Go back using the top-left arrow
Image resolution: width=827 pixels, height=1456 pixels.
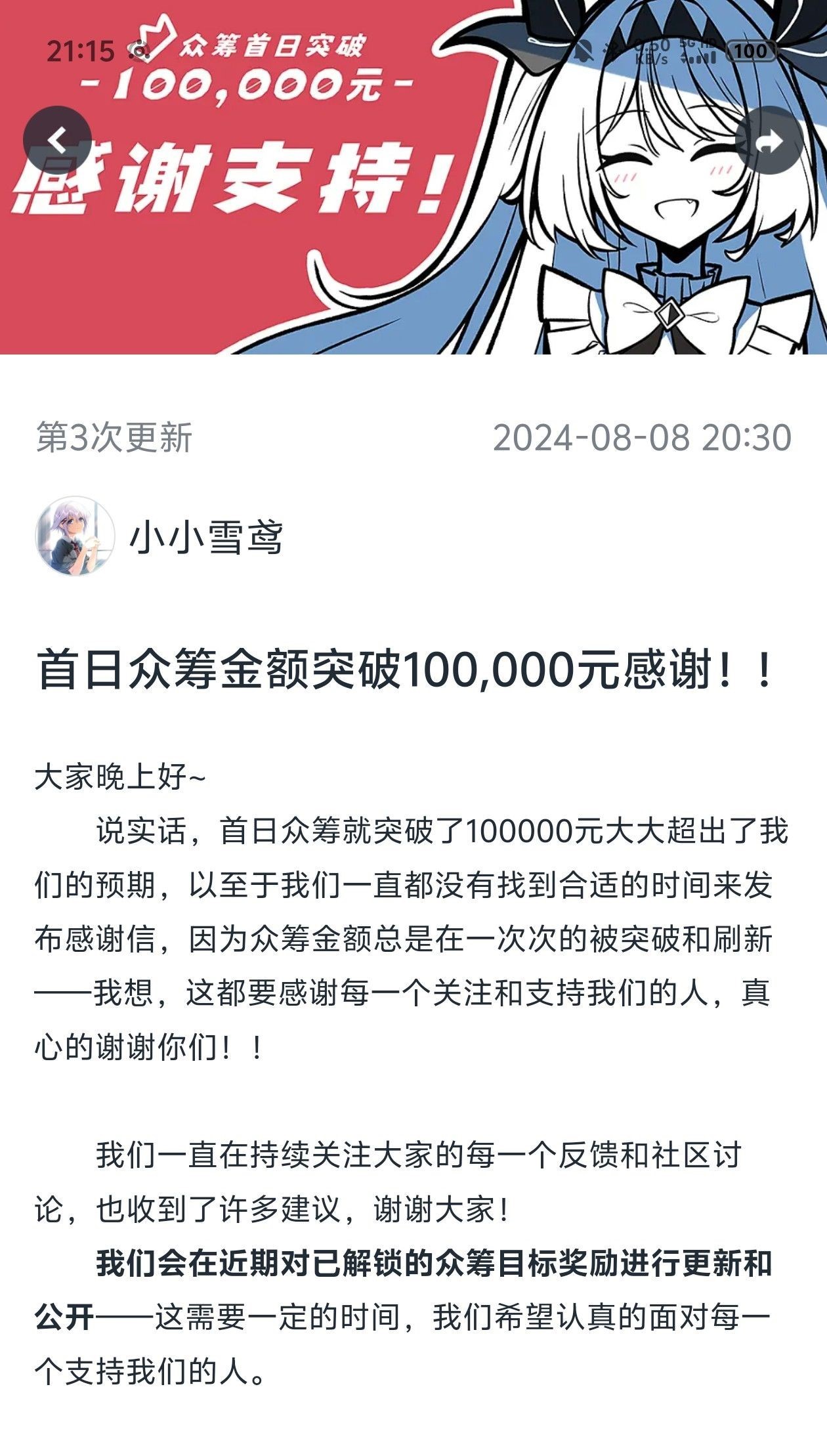pyautogui.click(x=57, y=140)
